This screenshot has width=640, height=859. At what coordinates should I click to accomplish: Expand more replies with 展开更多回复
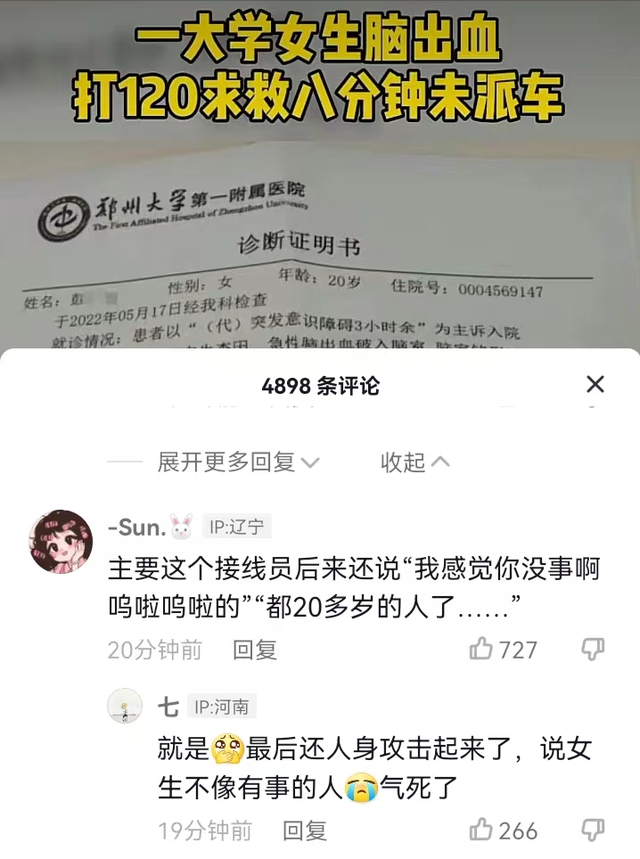pyautogui.click(x=237, y=462)
